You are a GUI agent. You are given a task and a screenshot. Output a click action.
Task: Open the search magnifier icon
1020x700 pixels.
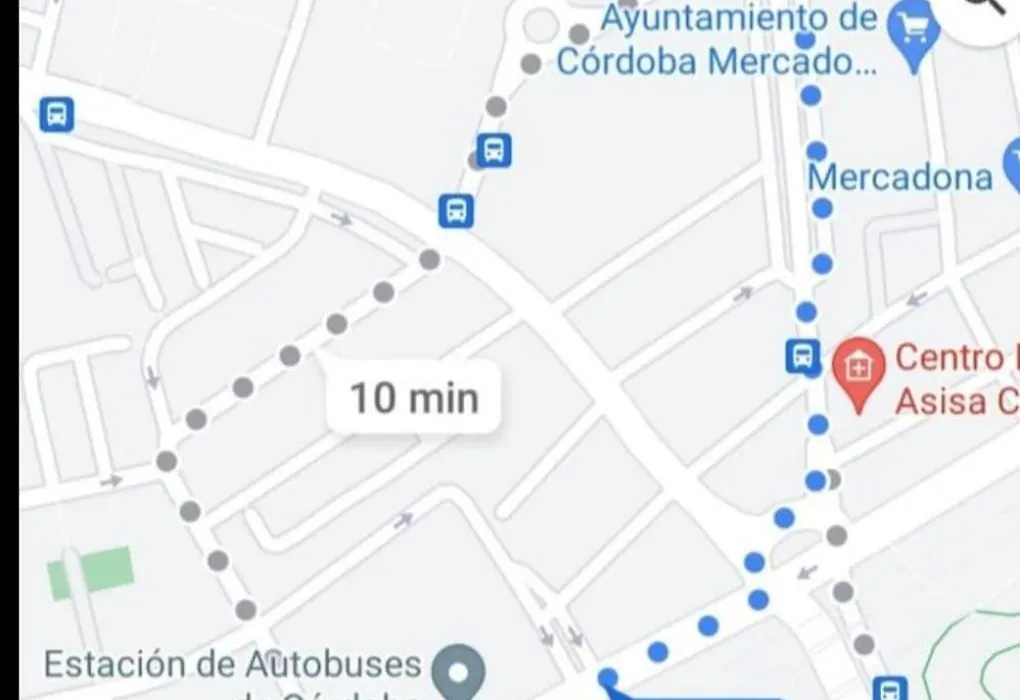tap(988, 12)
